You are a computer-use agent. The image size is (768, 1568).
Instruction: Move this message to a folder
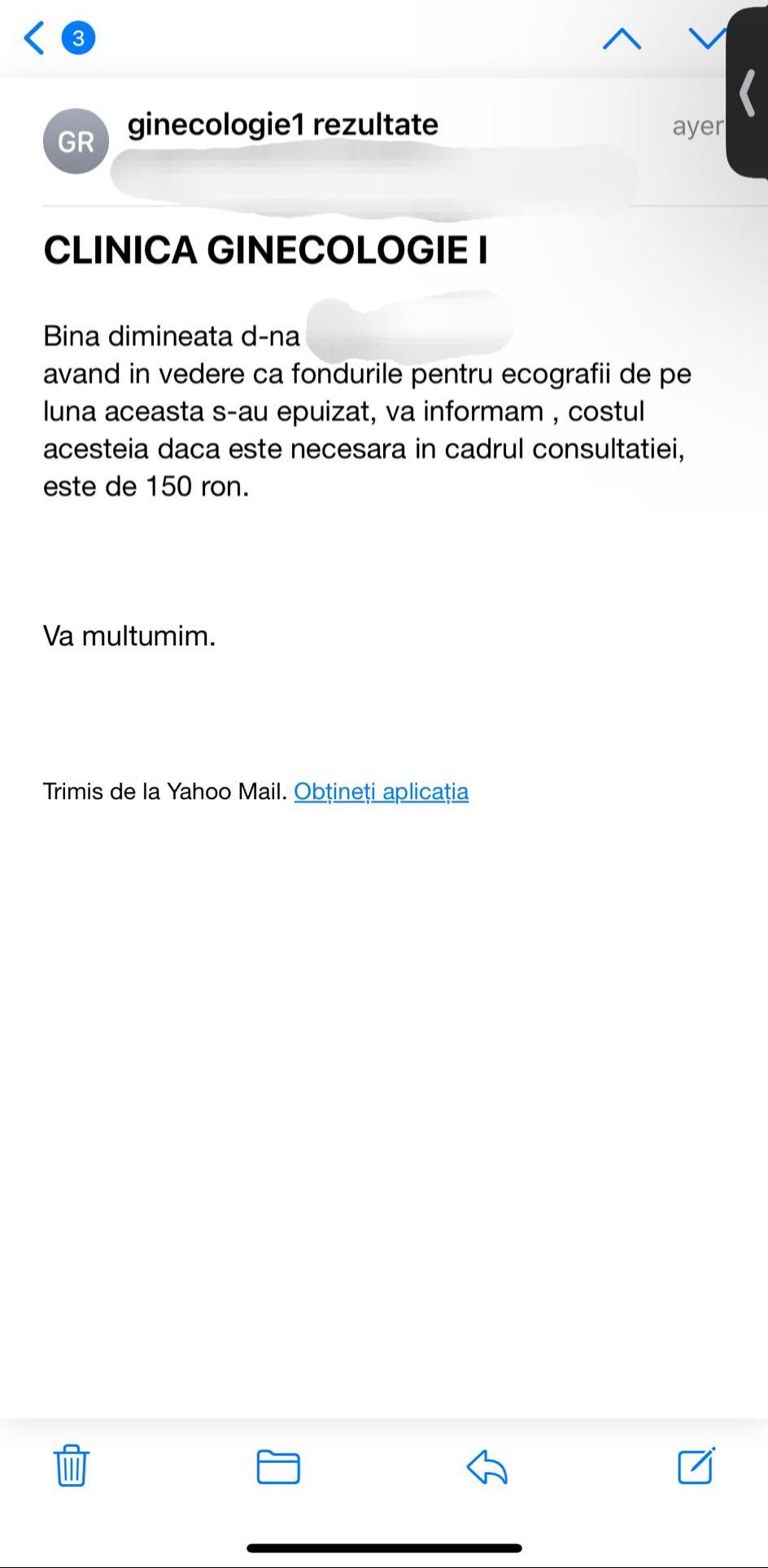(x=278, y=1466)
